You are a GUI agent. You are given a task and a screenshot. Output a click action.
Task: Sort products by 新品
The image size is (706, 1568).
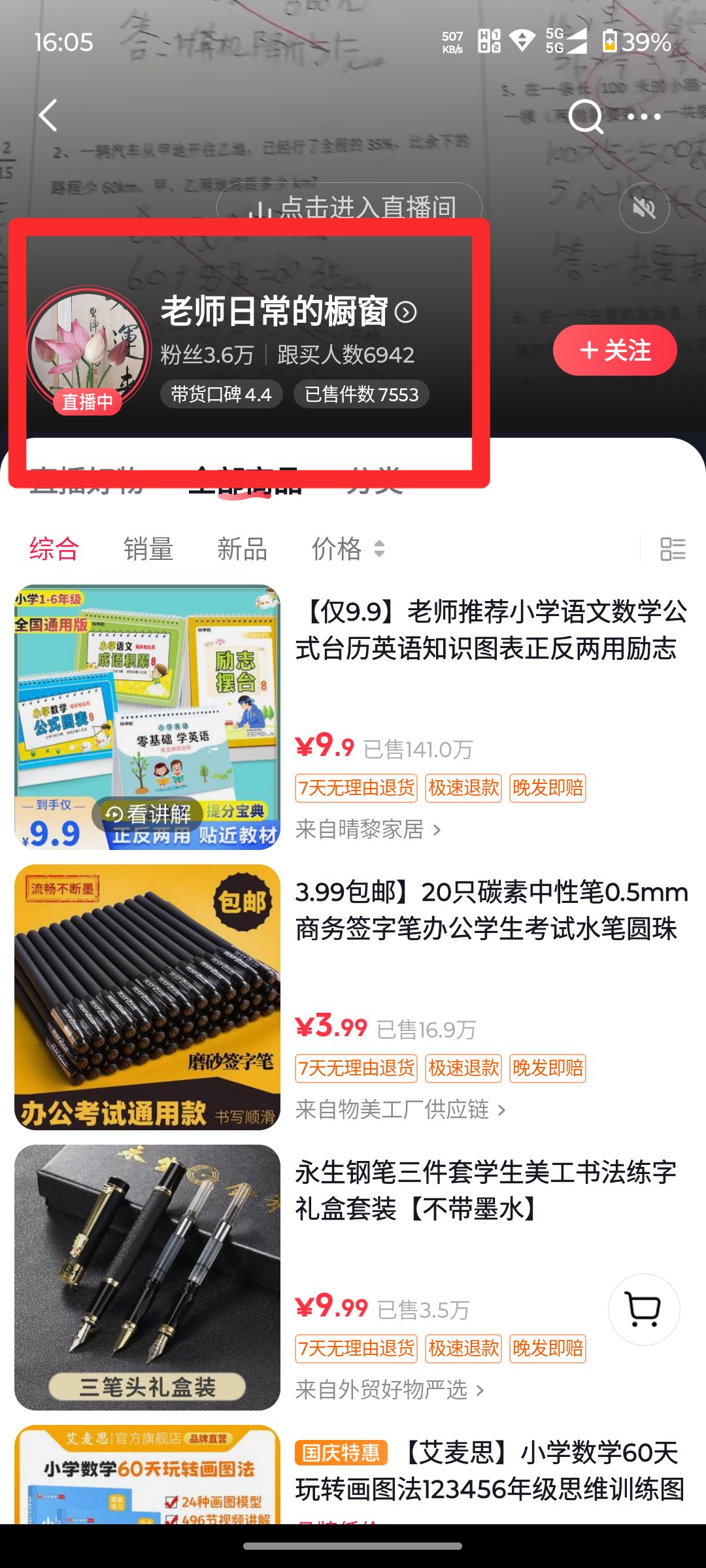pyautogui.click(x=242, y=549)
